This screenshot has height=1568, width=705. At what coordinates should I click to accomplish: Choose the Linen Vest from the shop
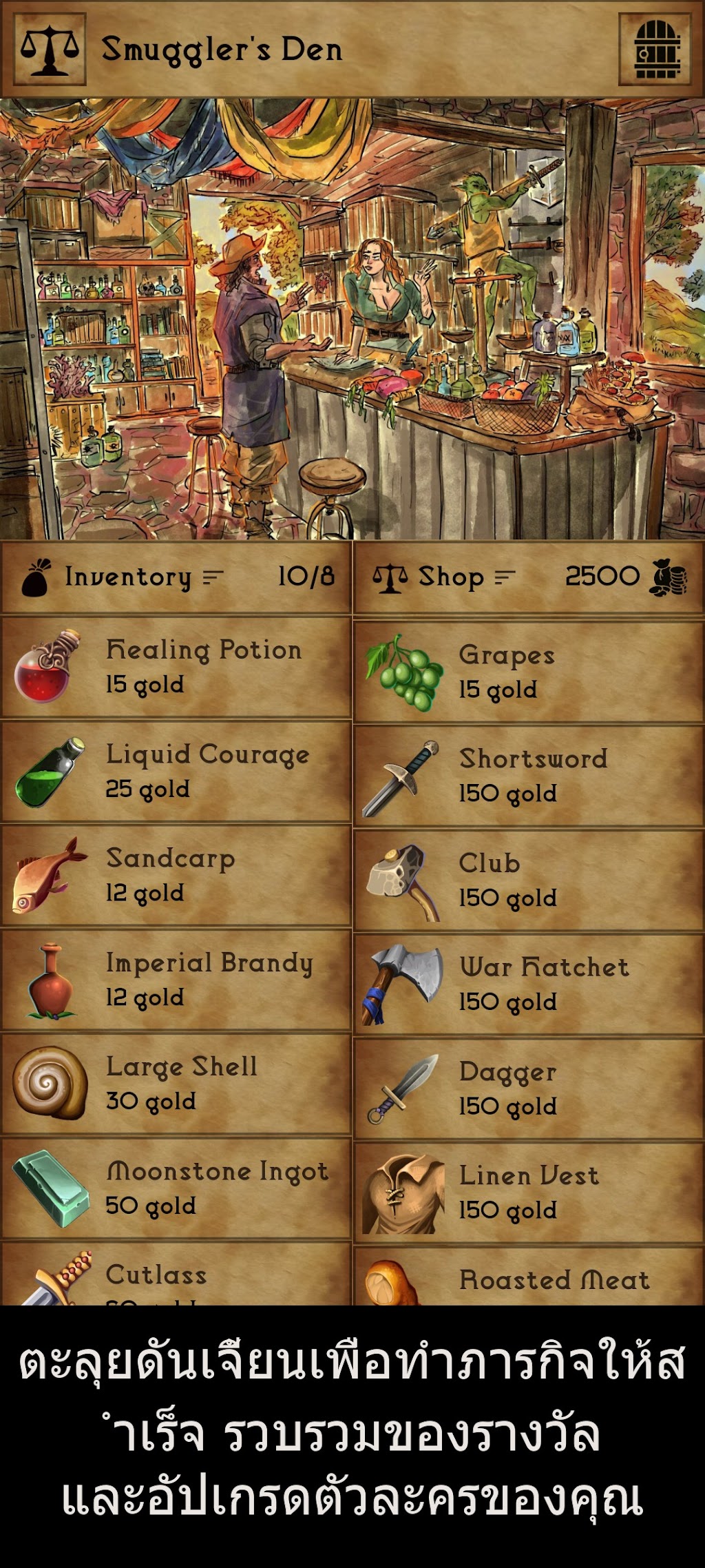point(528,1193)
